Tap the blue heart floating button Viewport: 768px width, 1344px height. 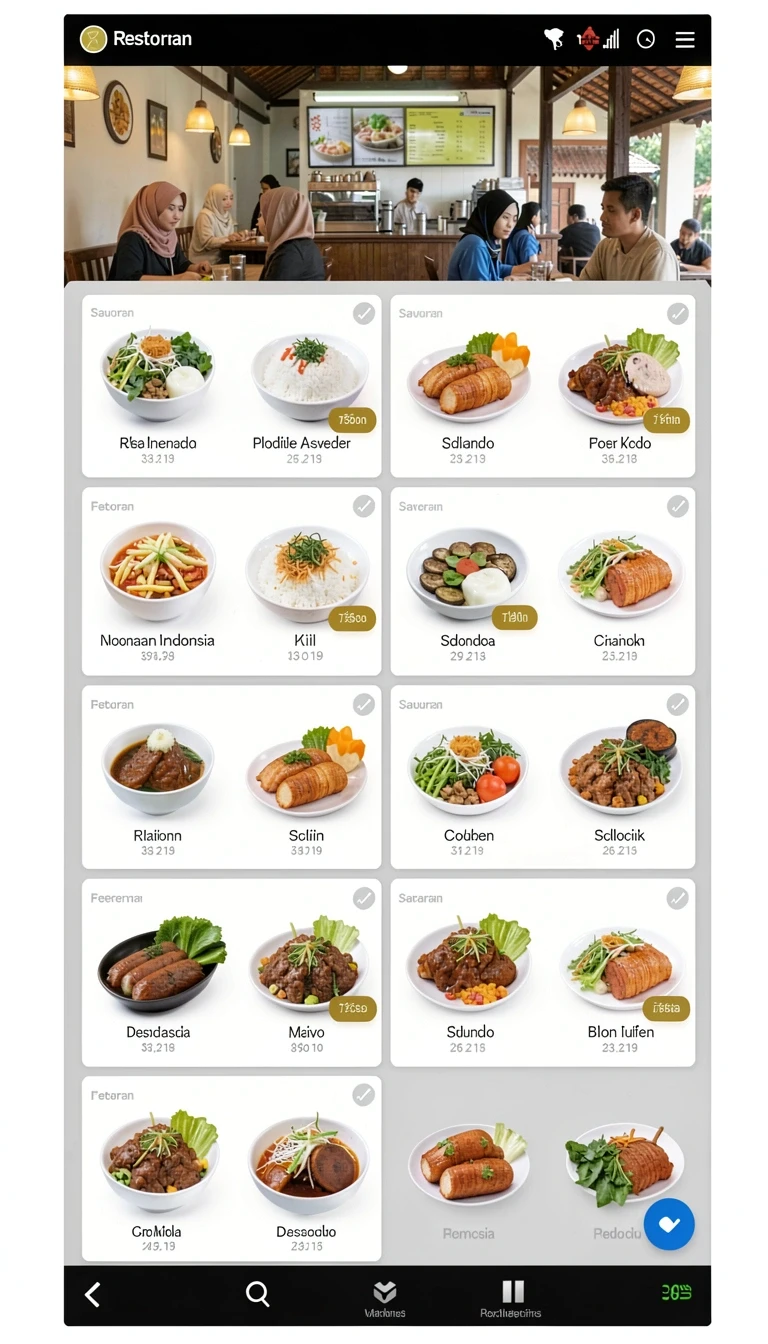pos(669,1224)
